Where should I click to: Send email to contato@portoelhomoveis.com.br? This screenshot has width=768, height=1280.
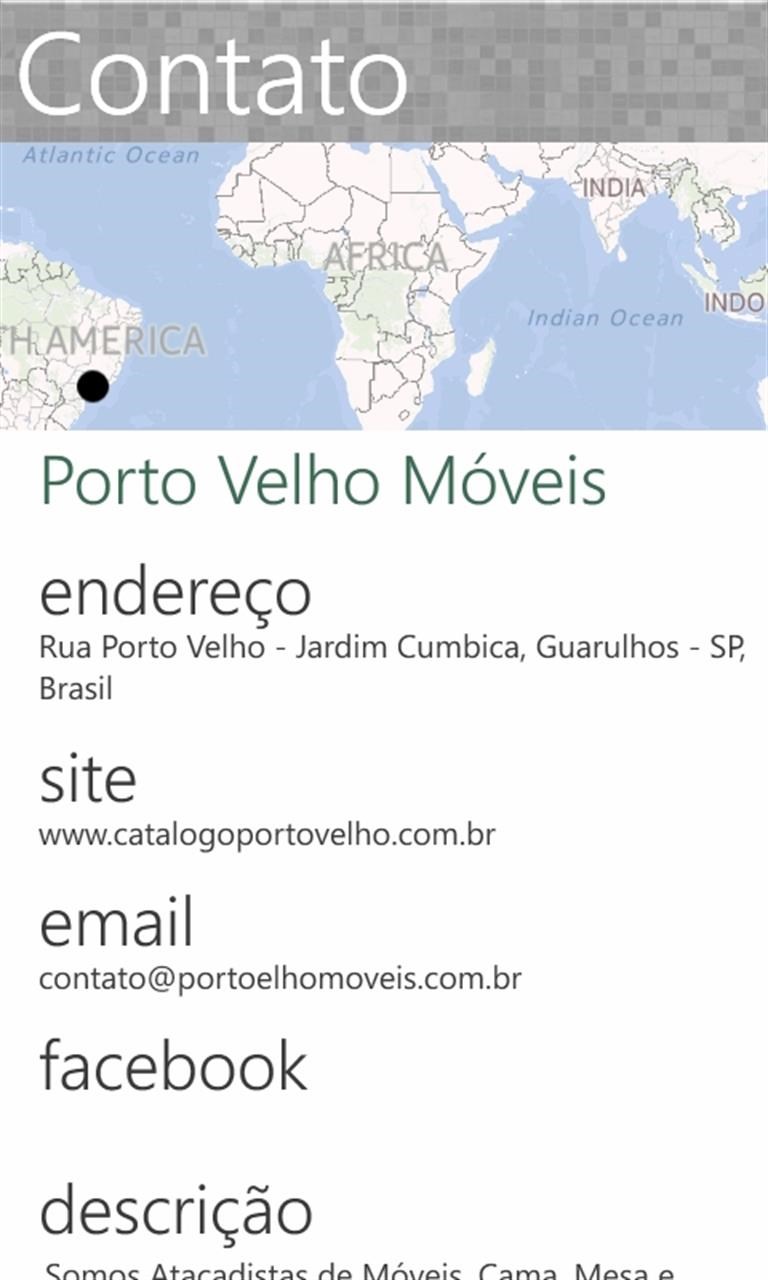[x=280, y=978]
